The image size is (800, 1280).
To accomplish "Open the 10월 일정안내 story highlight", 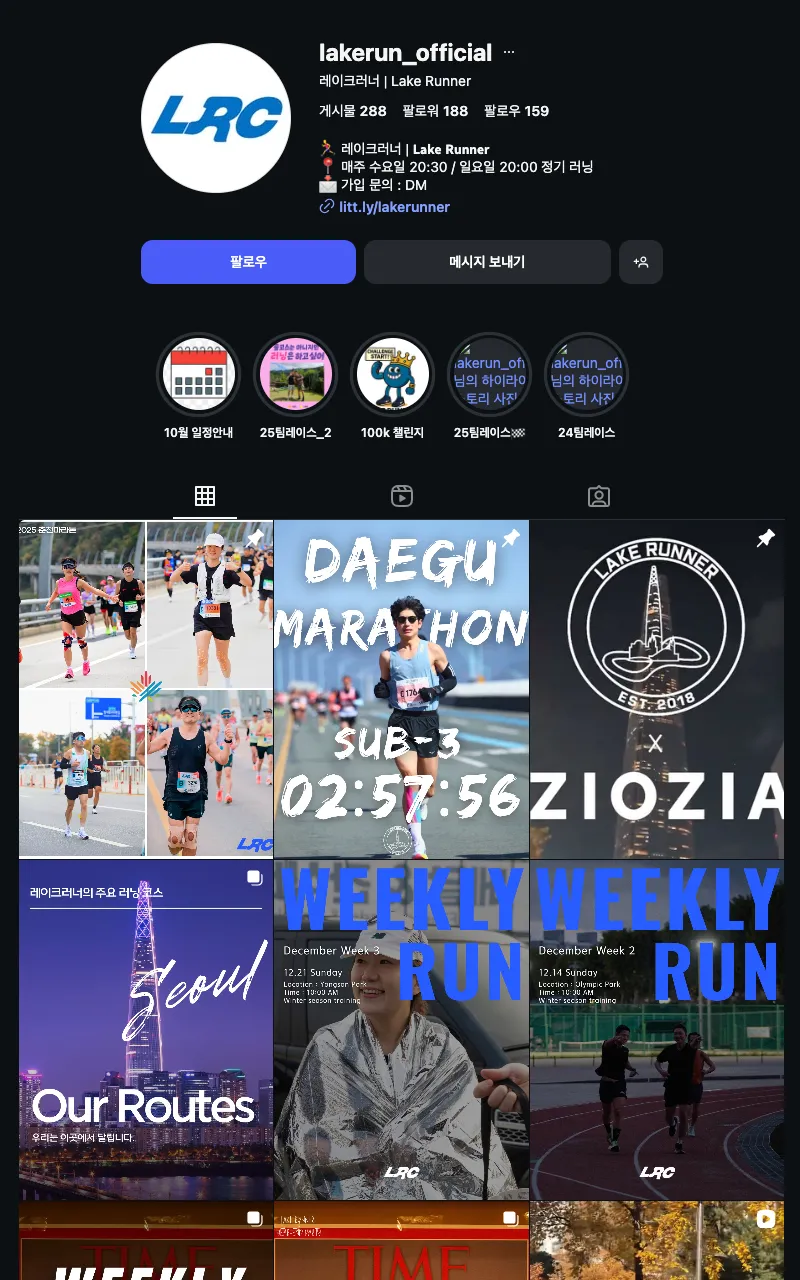I will 198,376.
